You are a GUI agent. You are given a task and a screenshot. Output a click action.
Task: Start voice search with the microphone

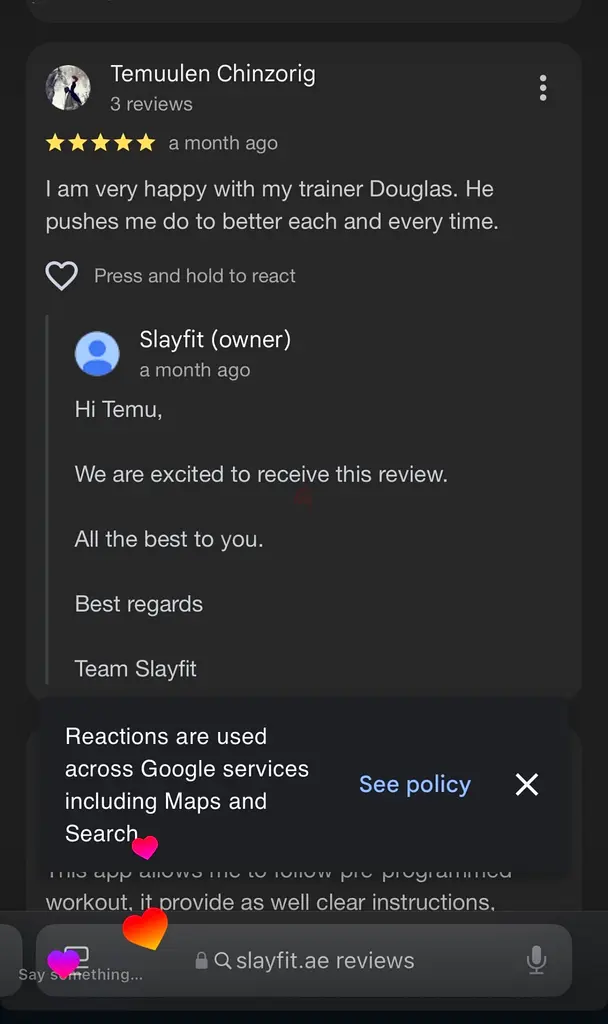536,960
